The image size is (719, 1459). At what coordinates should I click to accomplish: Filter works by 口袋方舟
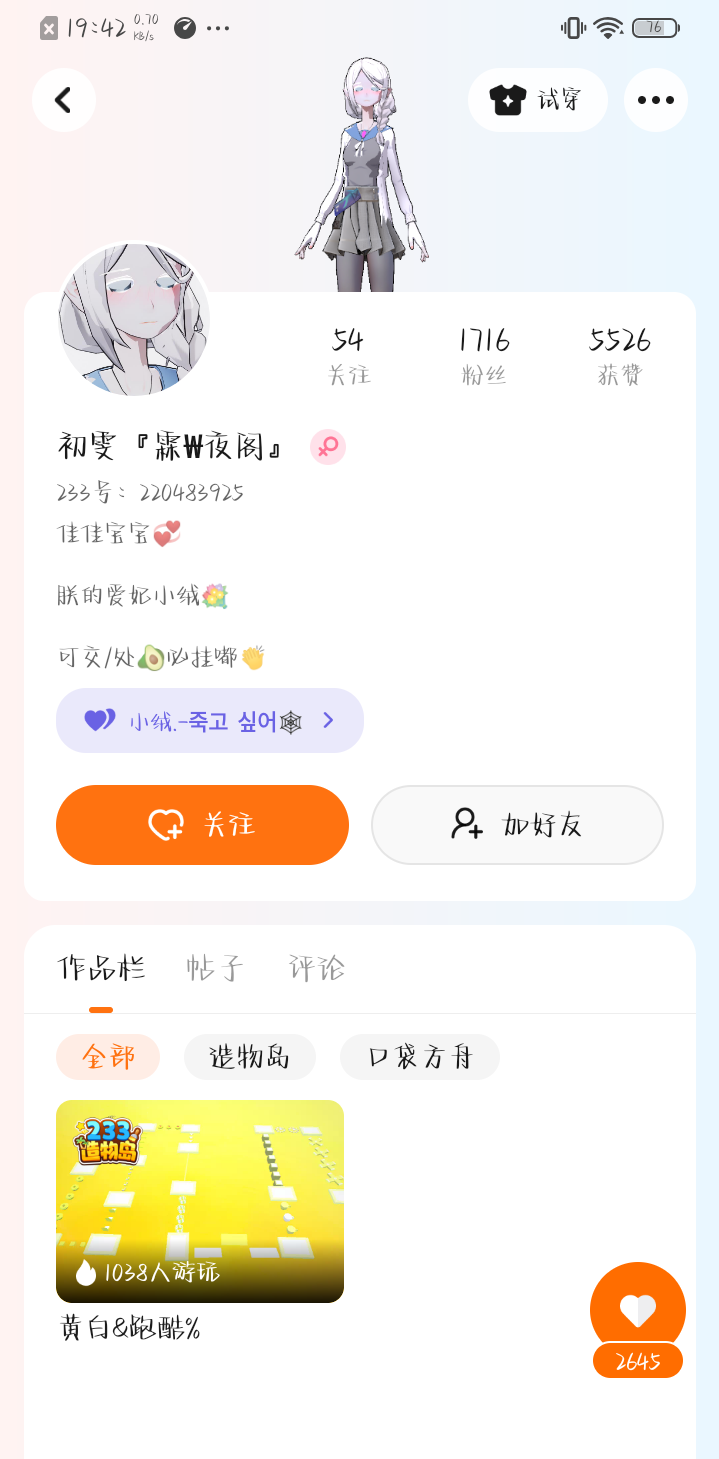pos(419,1057)
